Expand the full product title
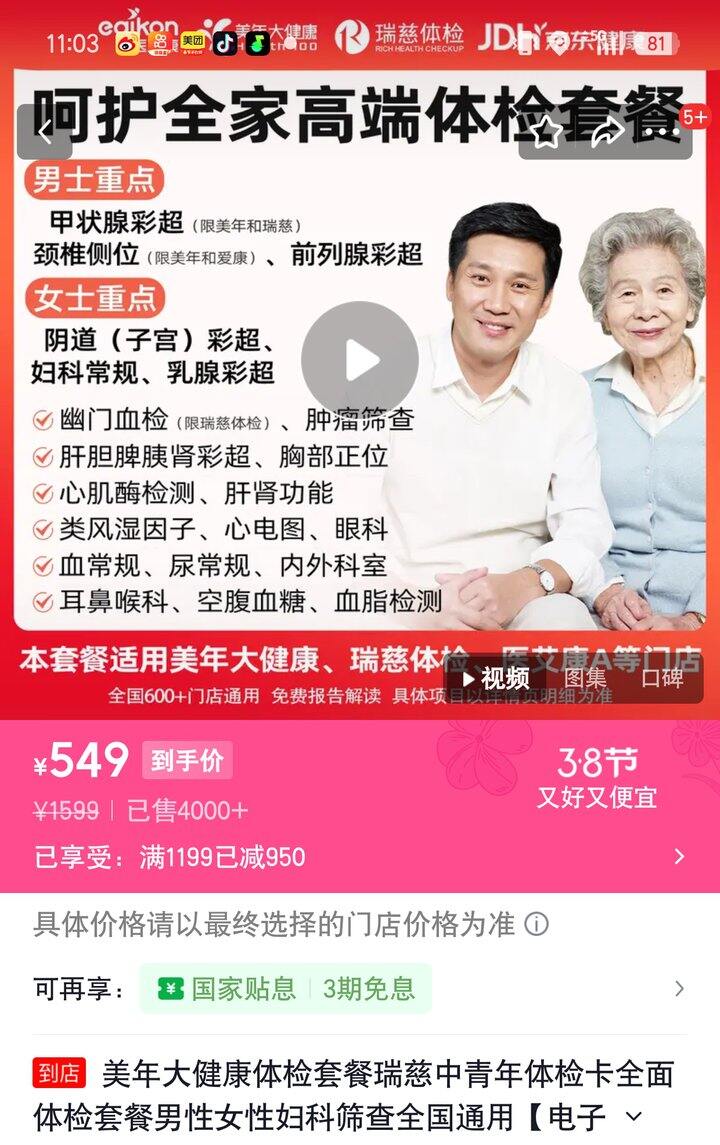Viewport: 720px width, 1145px height. (x=634, y=1115)
